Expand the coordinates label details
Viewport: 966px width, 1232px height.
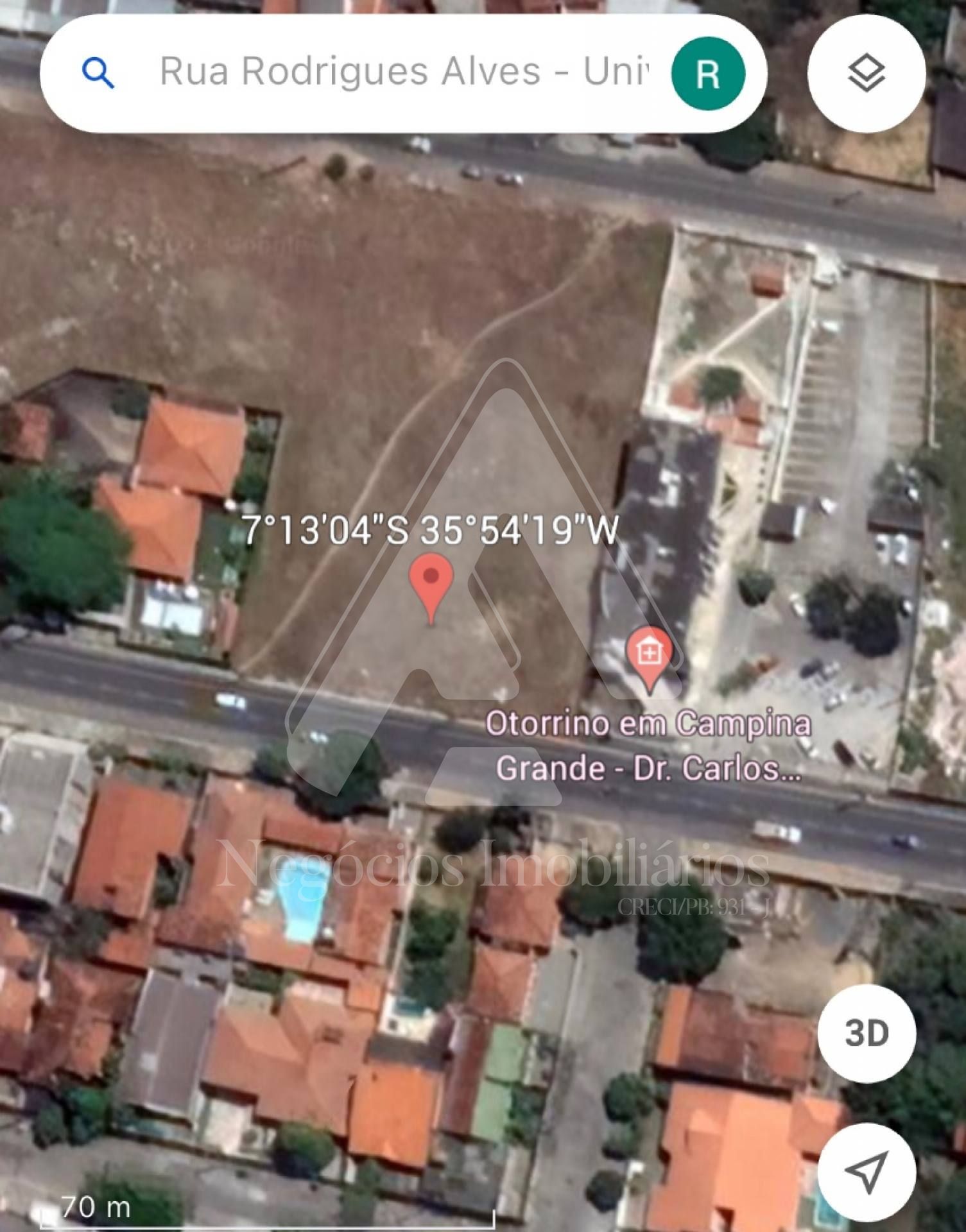coord(431,530)
